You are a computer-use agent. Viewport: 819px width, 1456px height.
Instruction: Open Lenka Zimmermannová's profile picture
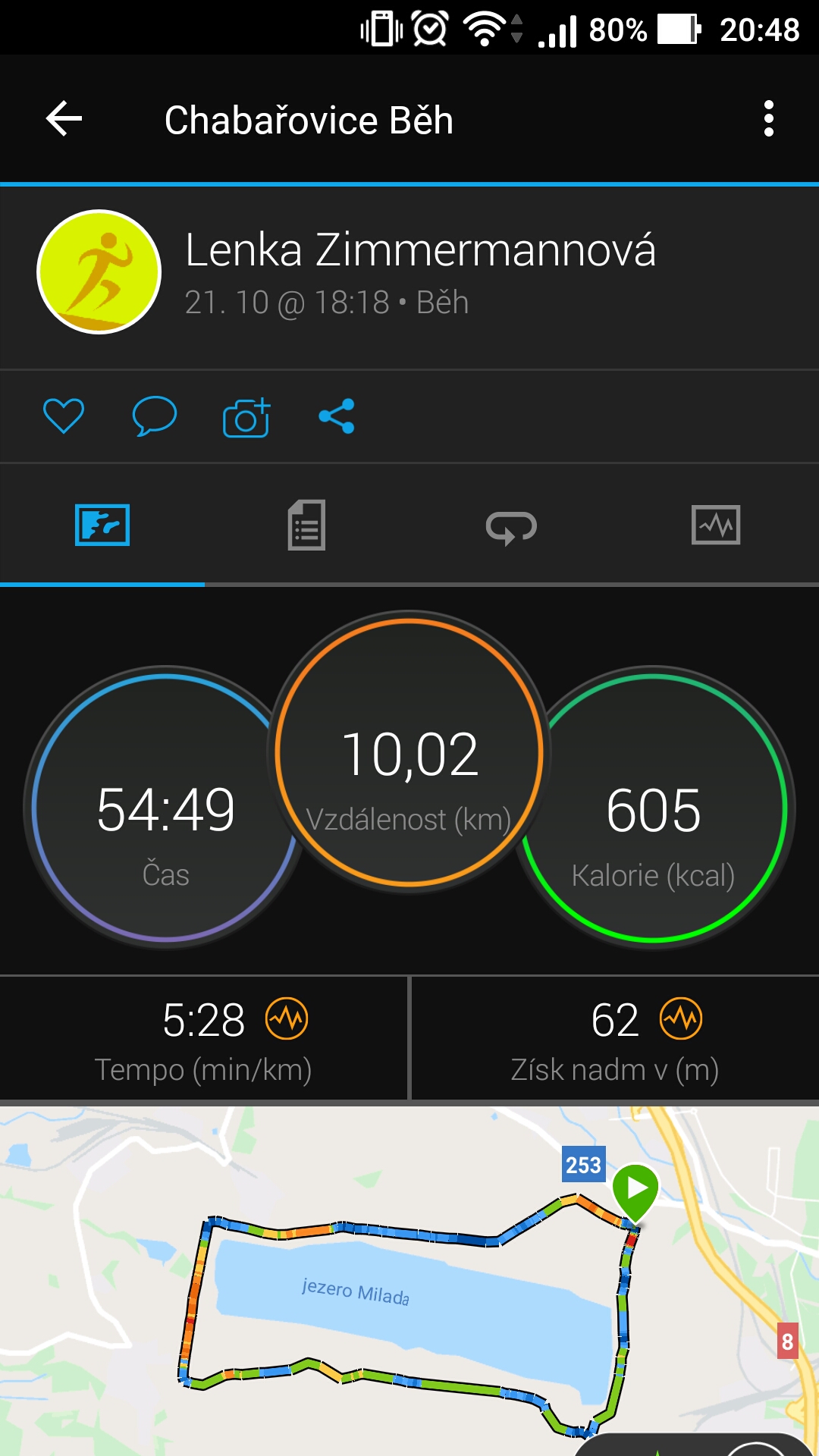pos(99,271)
